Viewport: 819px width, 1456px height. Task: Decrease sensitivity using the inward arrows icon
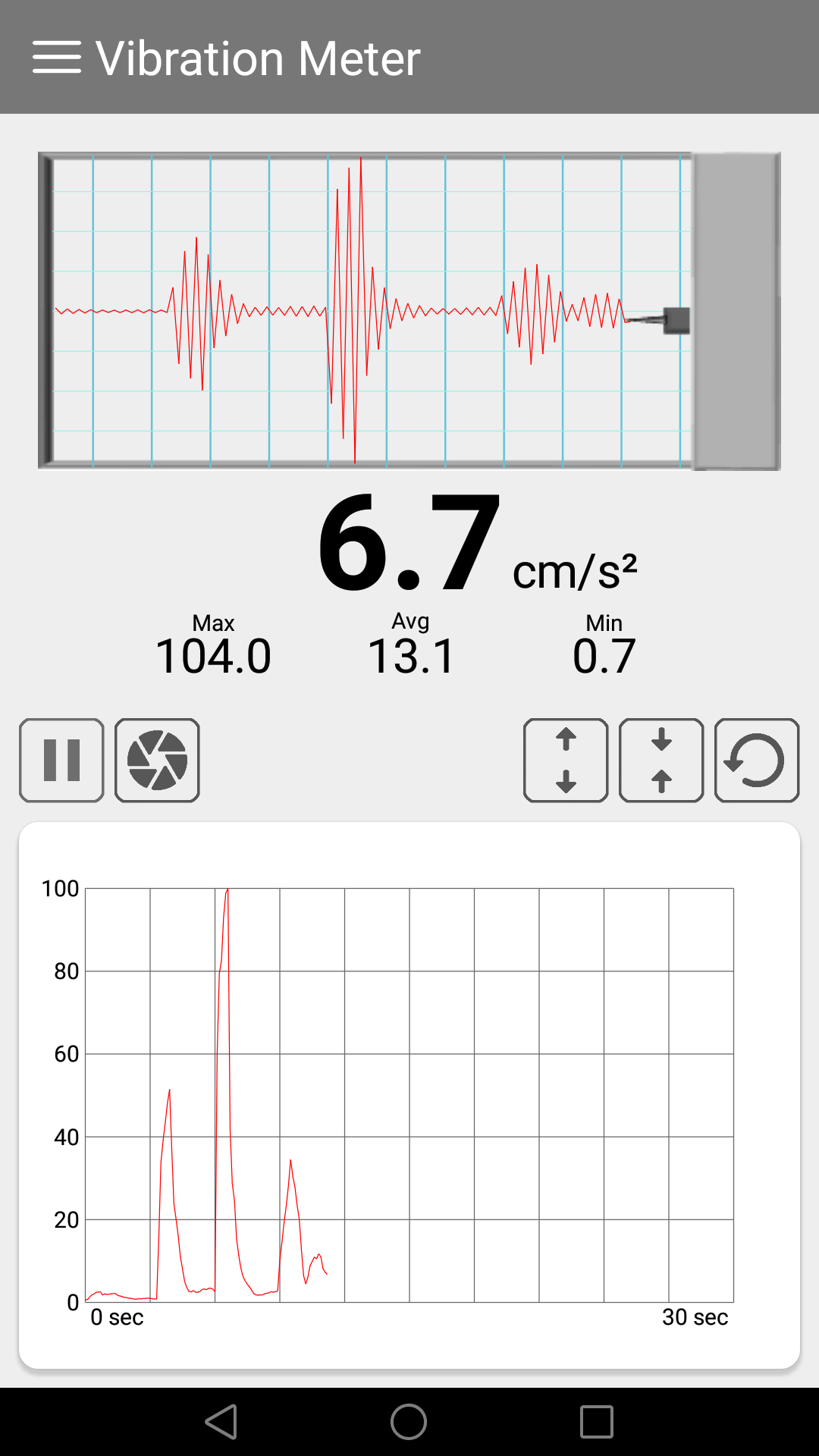[661, 760]
